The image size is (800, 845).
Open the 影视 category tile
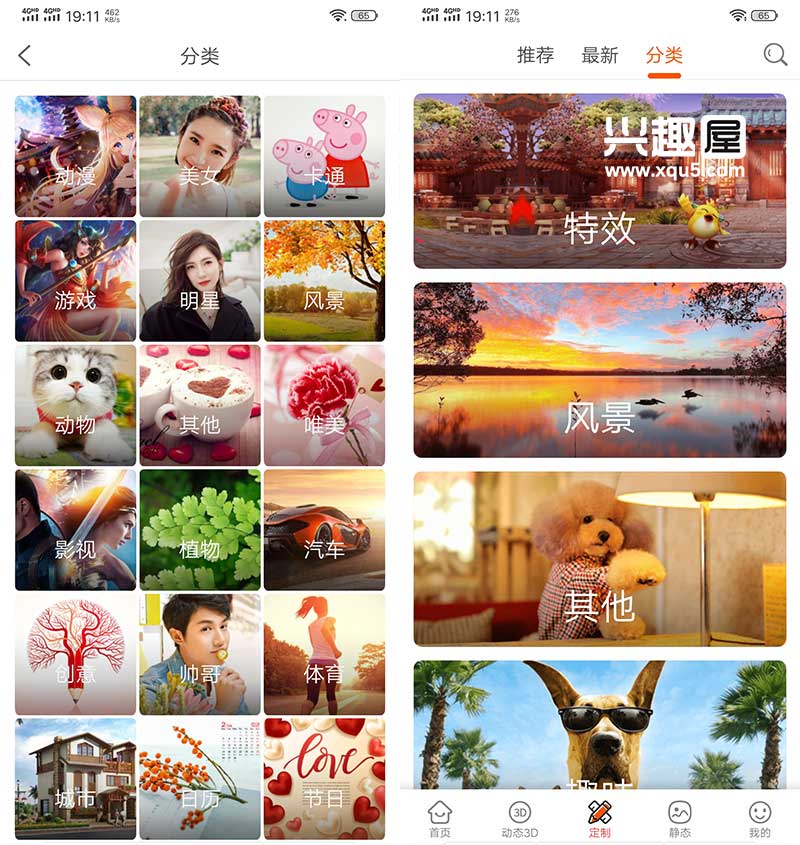75,530
